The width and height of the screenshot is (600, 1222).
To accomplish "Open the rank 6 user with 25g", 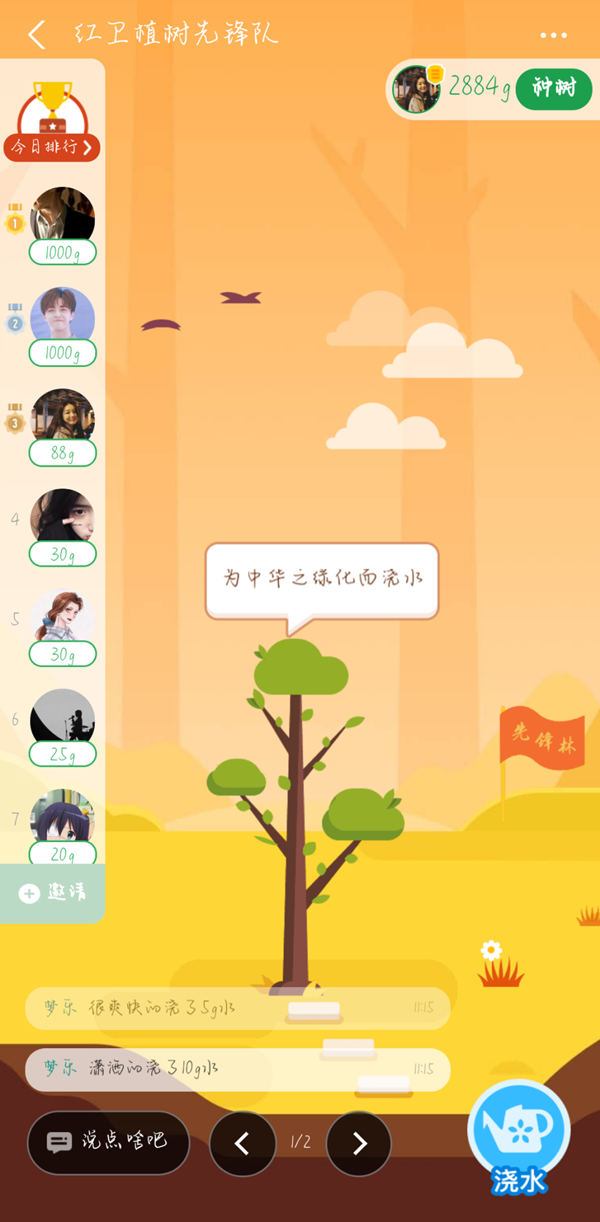I will click(x=63, y=716).
